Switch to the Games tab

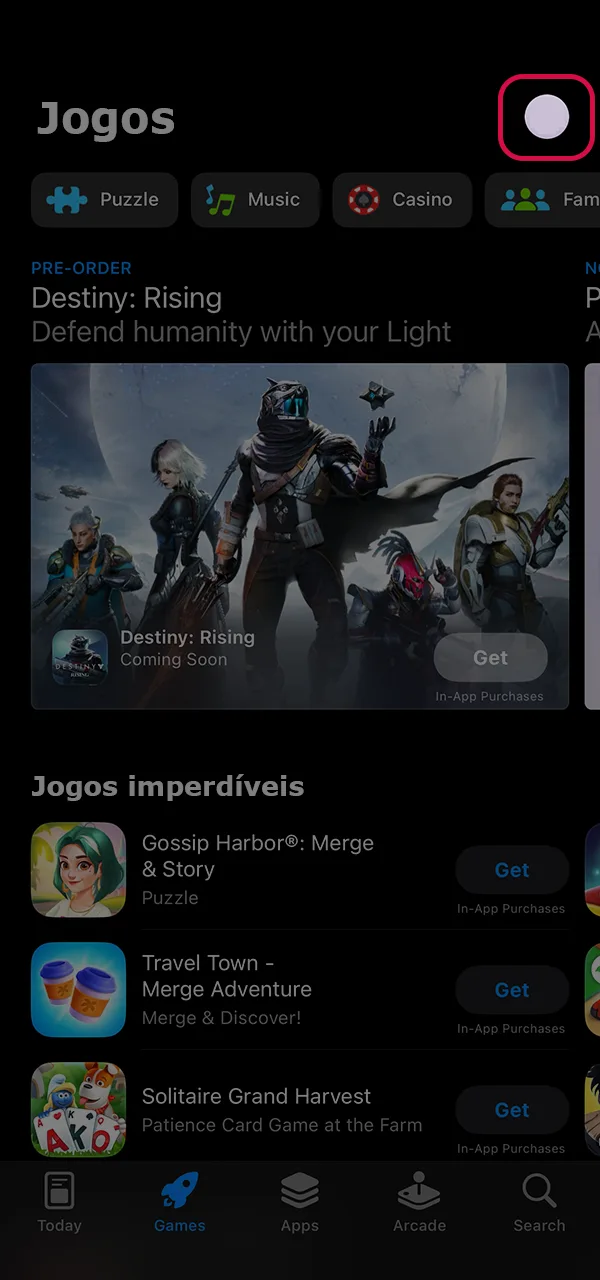[x=180, y=1204]
